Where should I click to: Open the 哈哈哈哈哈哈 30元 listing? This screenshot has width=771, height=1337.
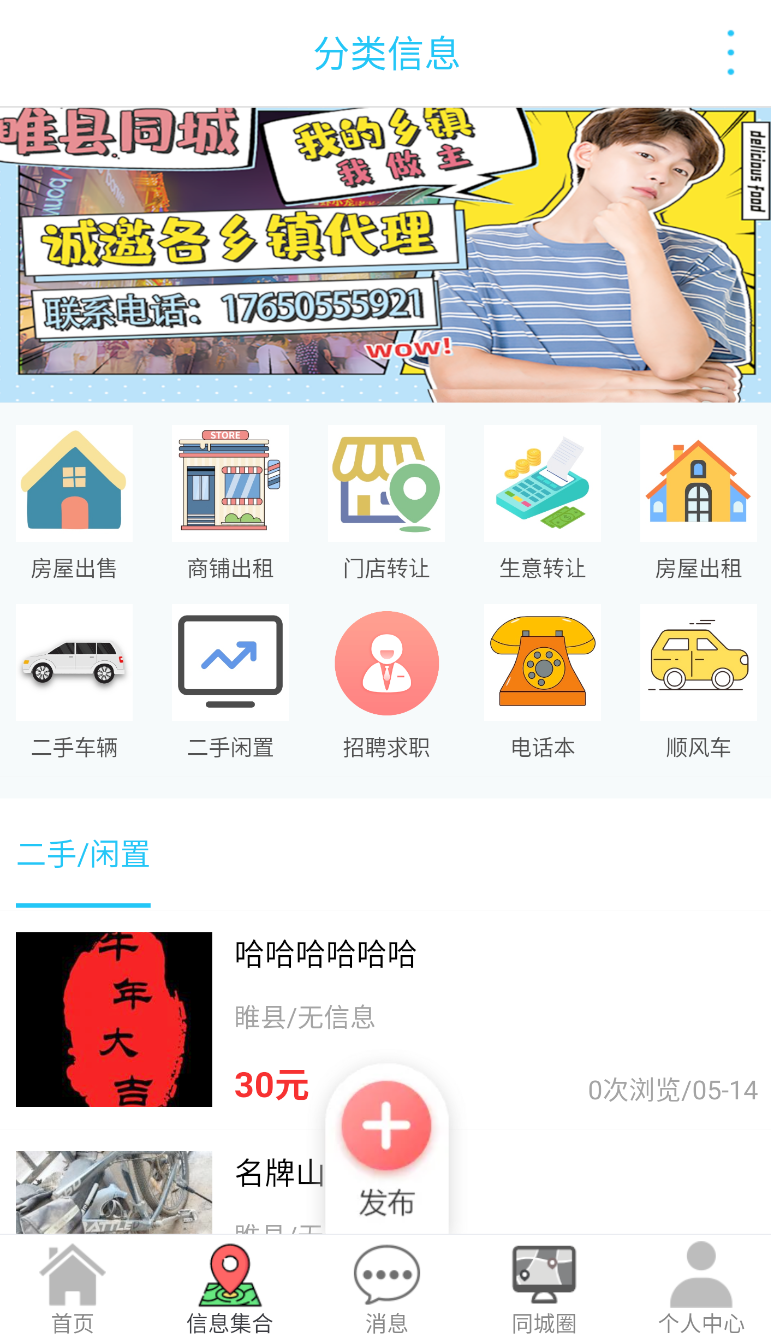386,1019
